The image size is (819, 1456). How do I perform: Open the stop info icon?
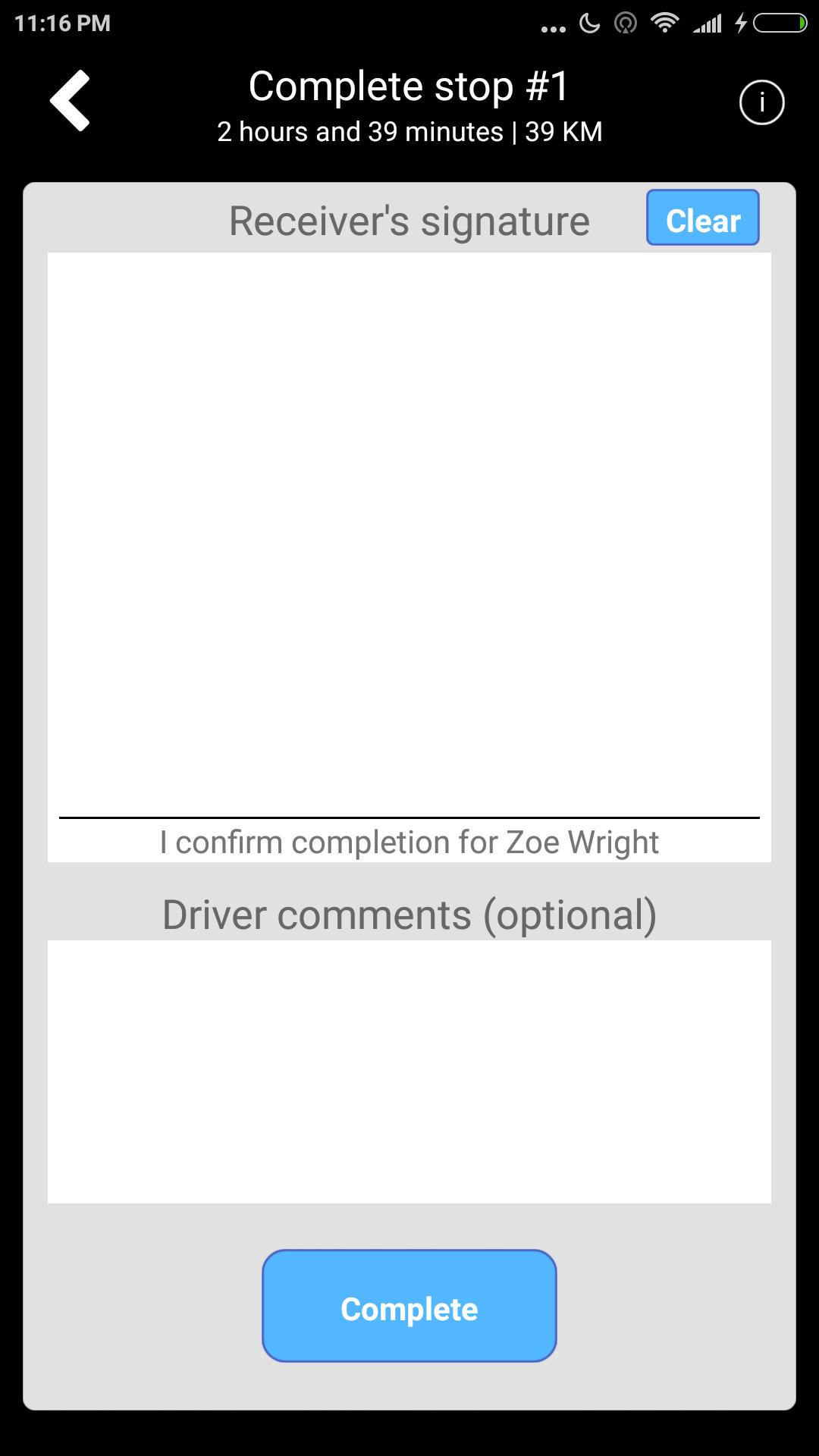click(x=761, y=102)
